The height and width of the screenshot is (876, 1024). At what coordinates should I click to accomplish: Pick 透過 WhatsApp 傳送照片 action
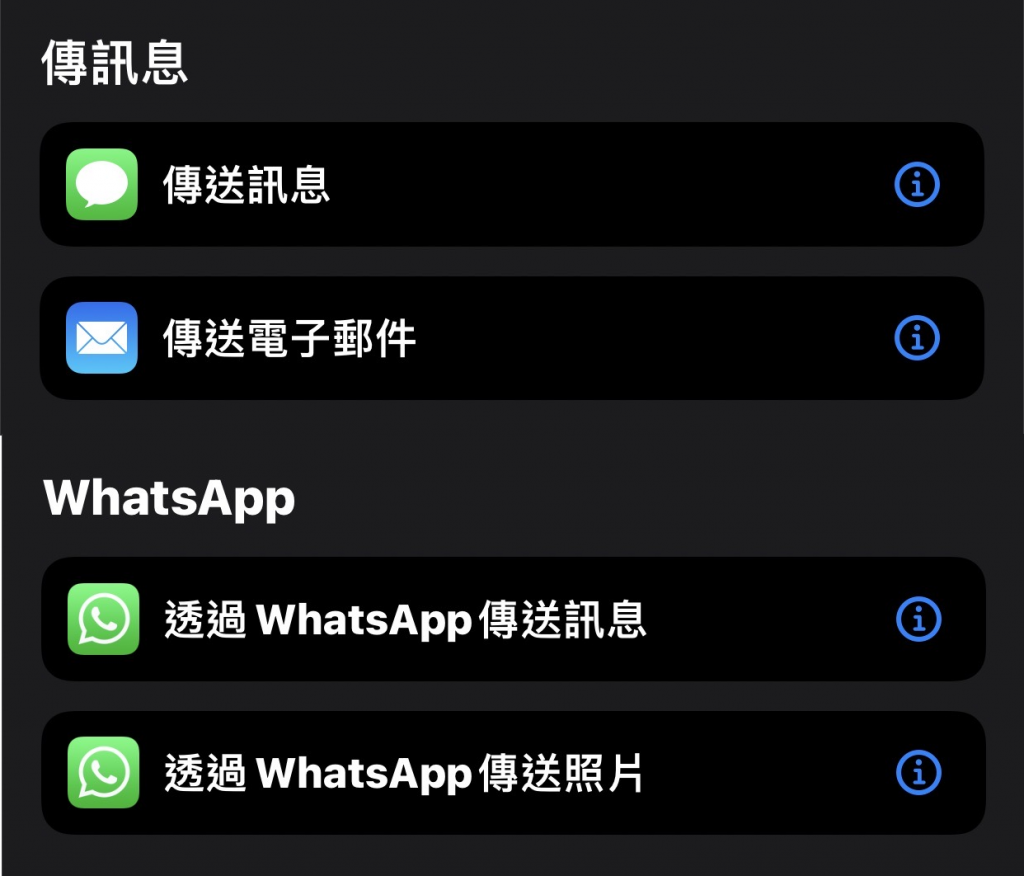(405, 773)
